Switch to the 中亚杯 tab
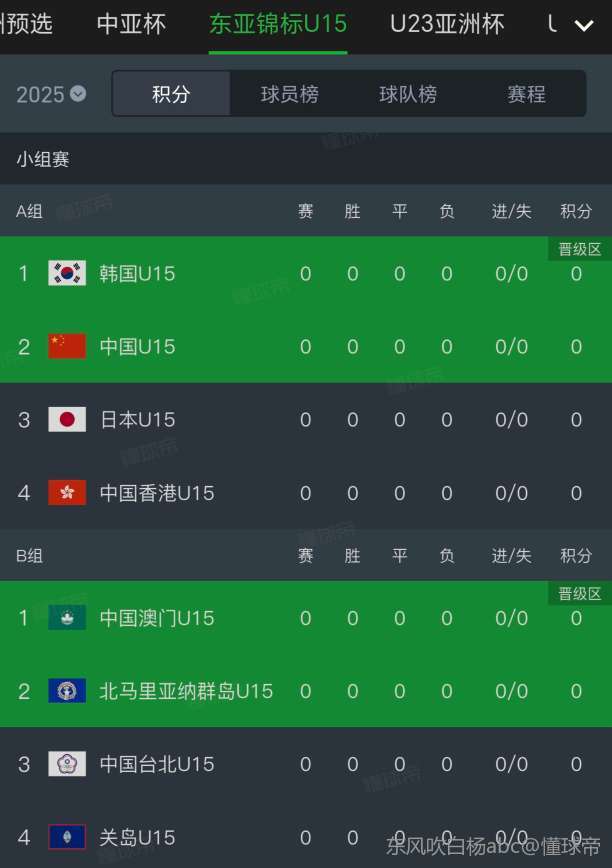 (x=131, y=24)
